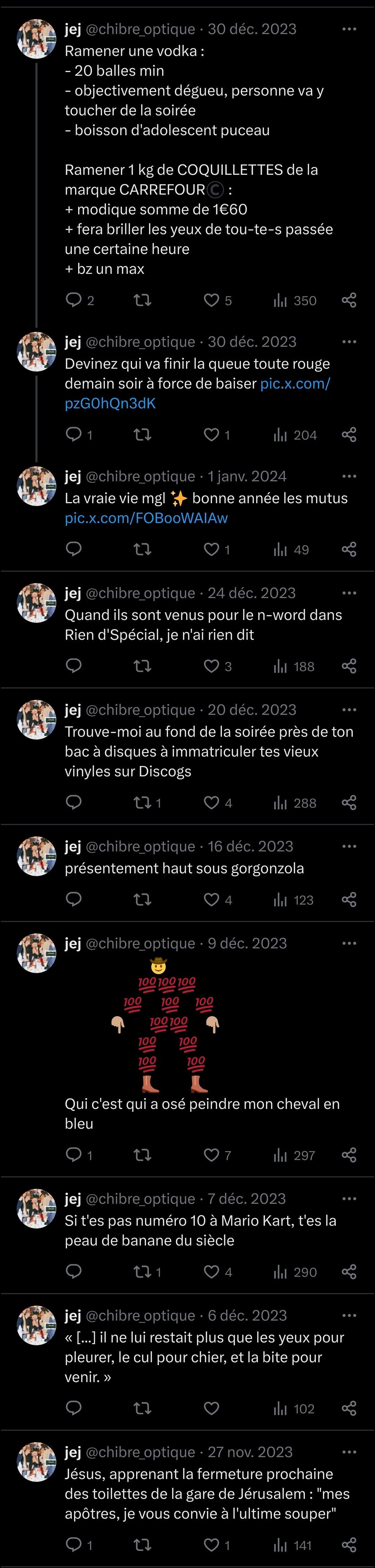Viewport: 375px width, 1568px height.
Task: Retweet the Discogs vinyles tweet
Action: tap(142, 803)
